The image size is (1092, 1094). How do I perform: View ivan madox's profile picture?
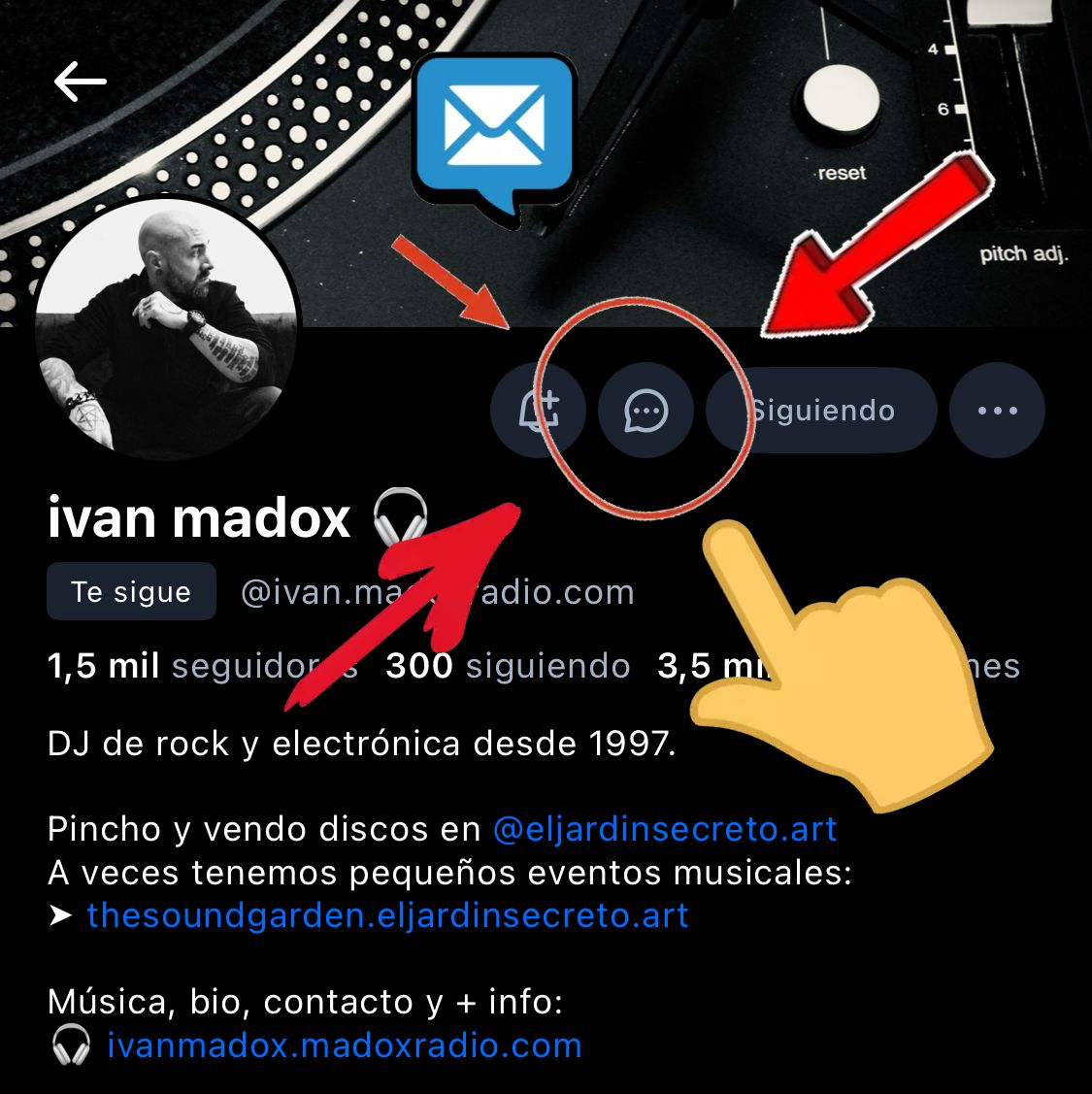pyautogui.click(x=169, y=328)
